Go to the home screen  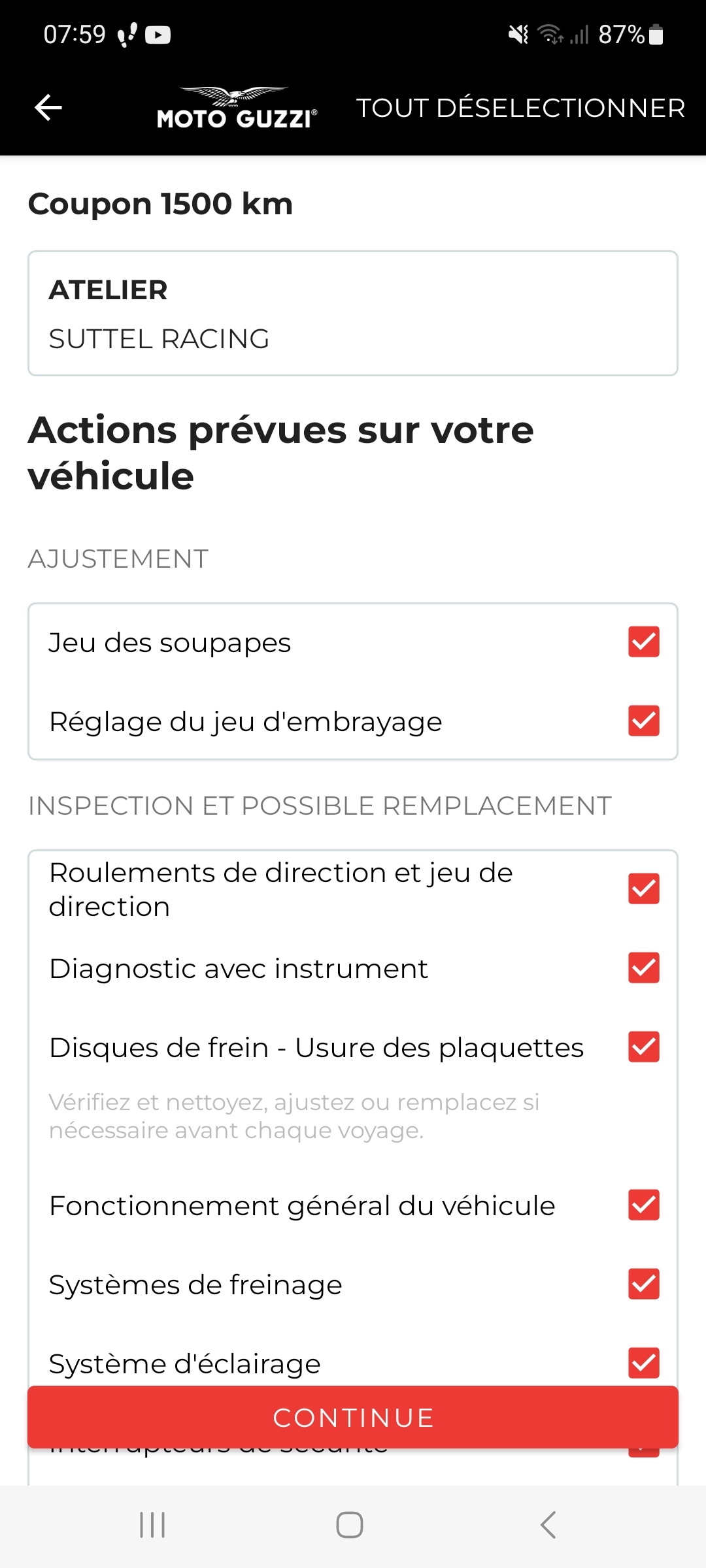[350, 1525]
